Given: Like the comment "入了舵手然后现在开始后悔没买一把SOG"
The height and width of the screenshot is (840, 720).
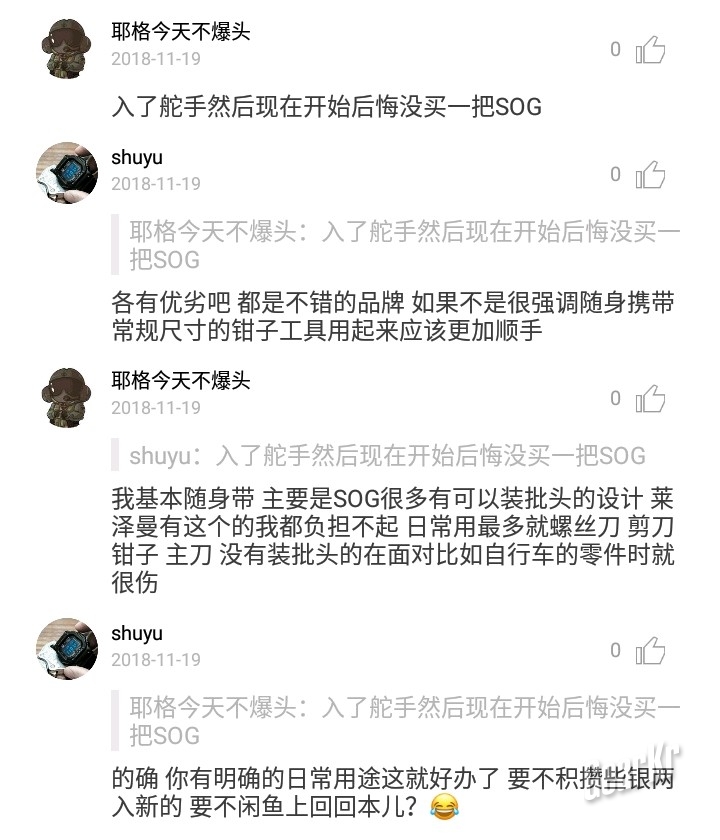Looking at the screenshot, I should [x=650, y=49].
